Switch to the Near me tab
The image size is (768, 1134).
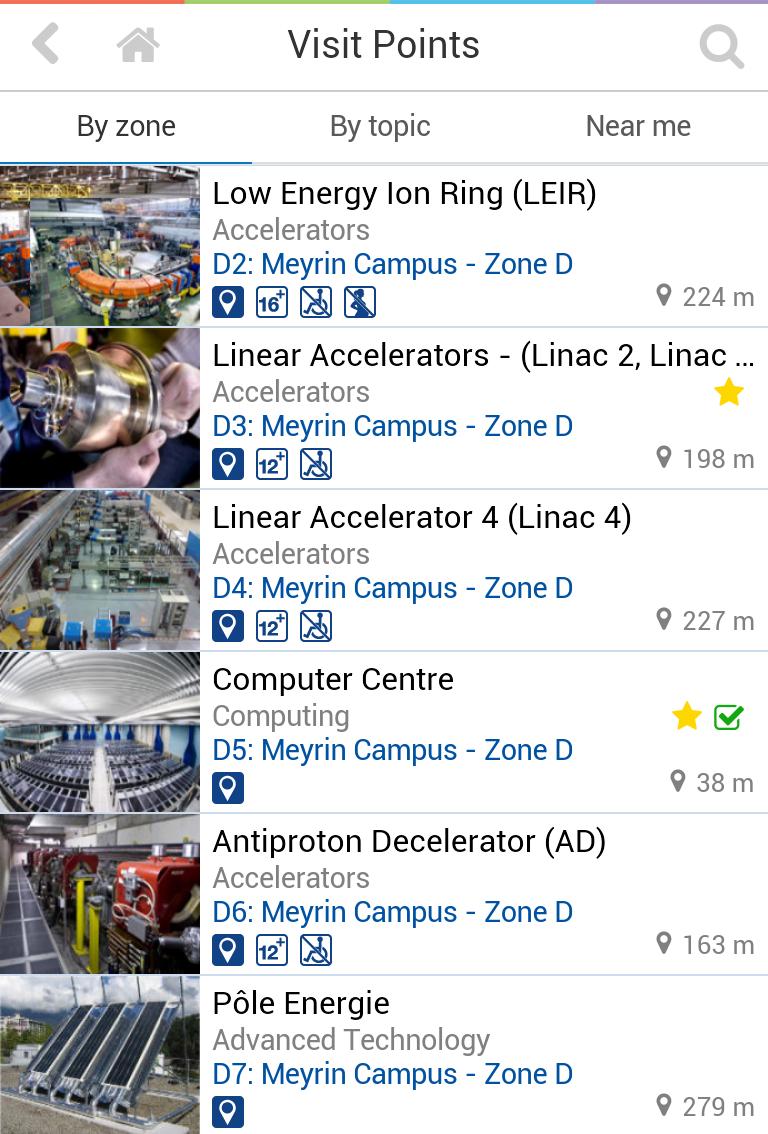pyautogui.click(x=638, y=126)
